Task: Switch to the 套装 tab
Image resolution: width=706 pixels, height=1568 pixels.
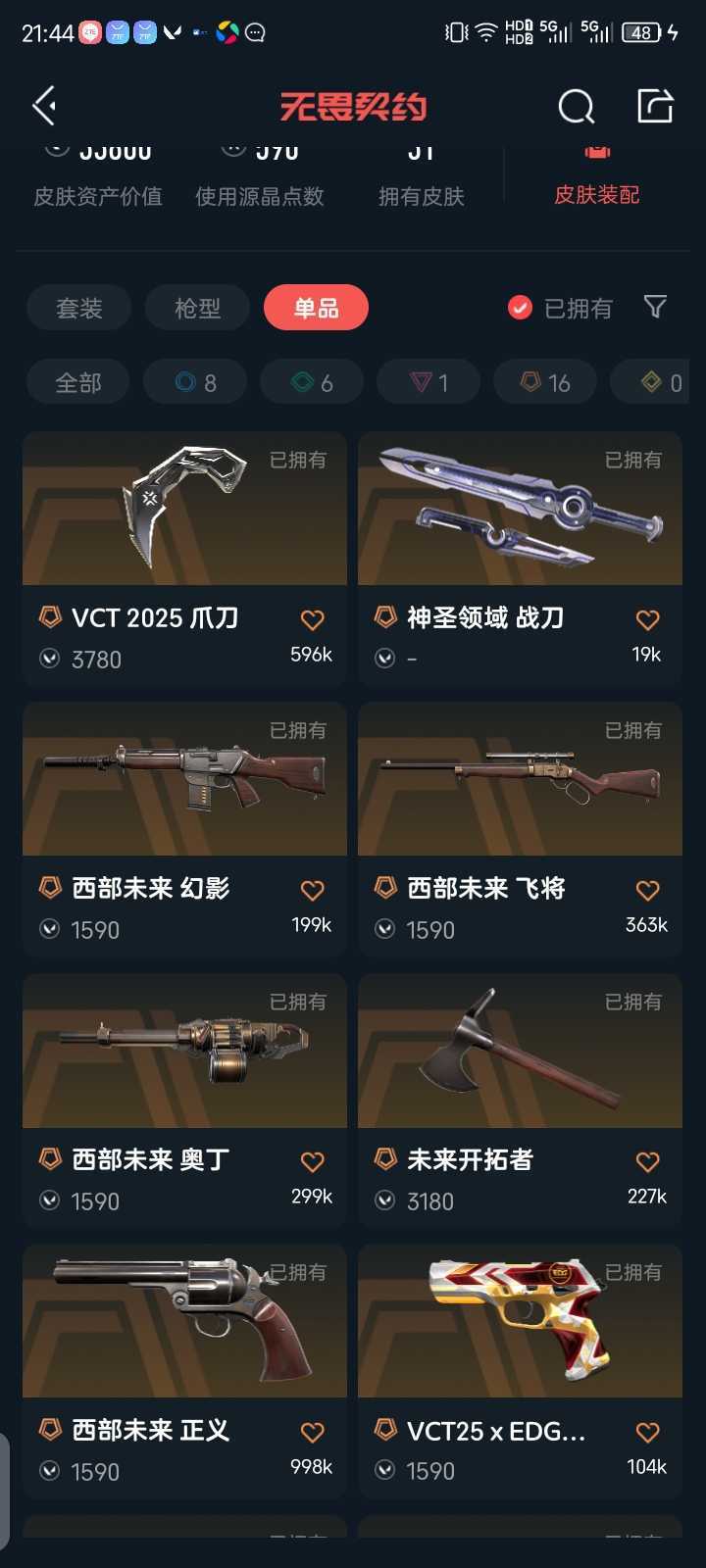Action: (x=79, y=309)
